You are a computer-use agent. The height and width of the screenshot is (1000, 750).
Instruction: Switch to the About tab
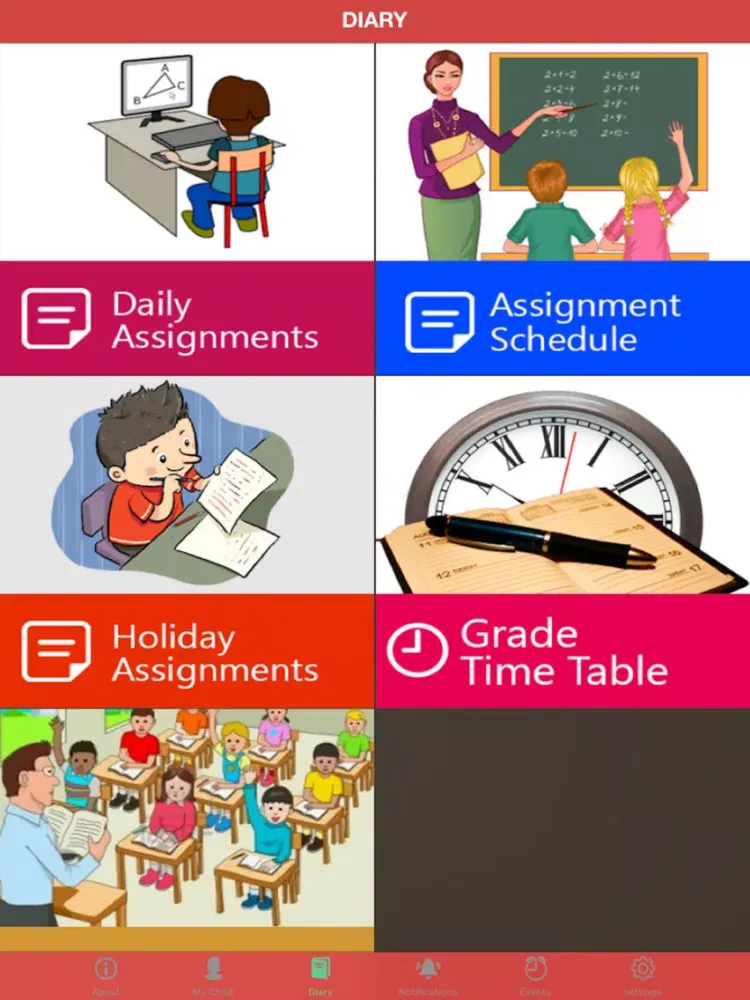coord(106,975)
